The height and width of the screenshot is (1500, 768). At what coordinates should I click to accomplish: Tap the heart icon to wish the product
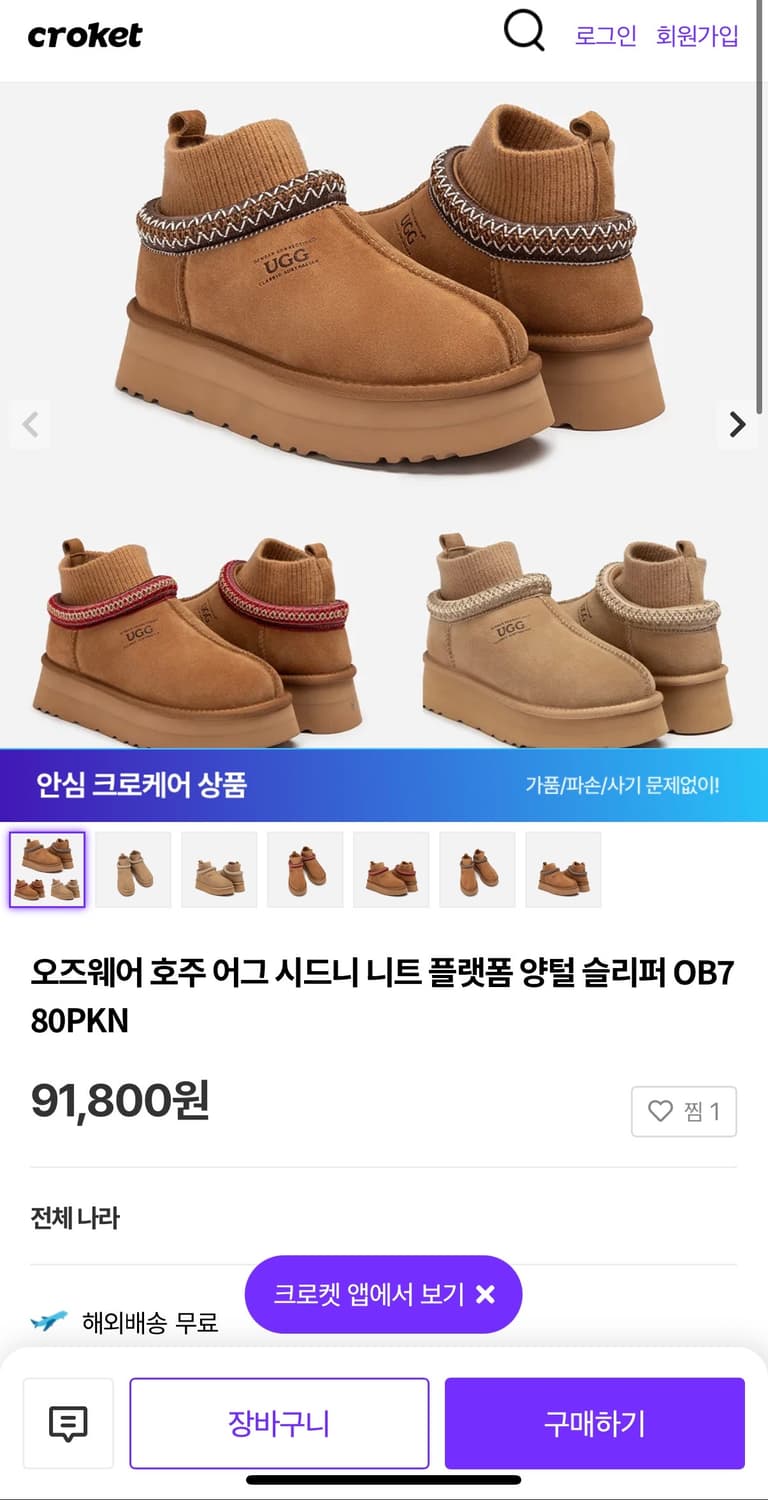660,1110
